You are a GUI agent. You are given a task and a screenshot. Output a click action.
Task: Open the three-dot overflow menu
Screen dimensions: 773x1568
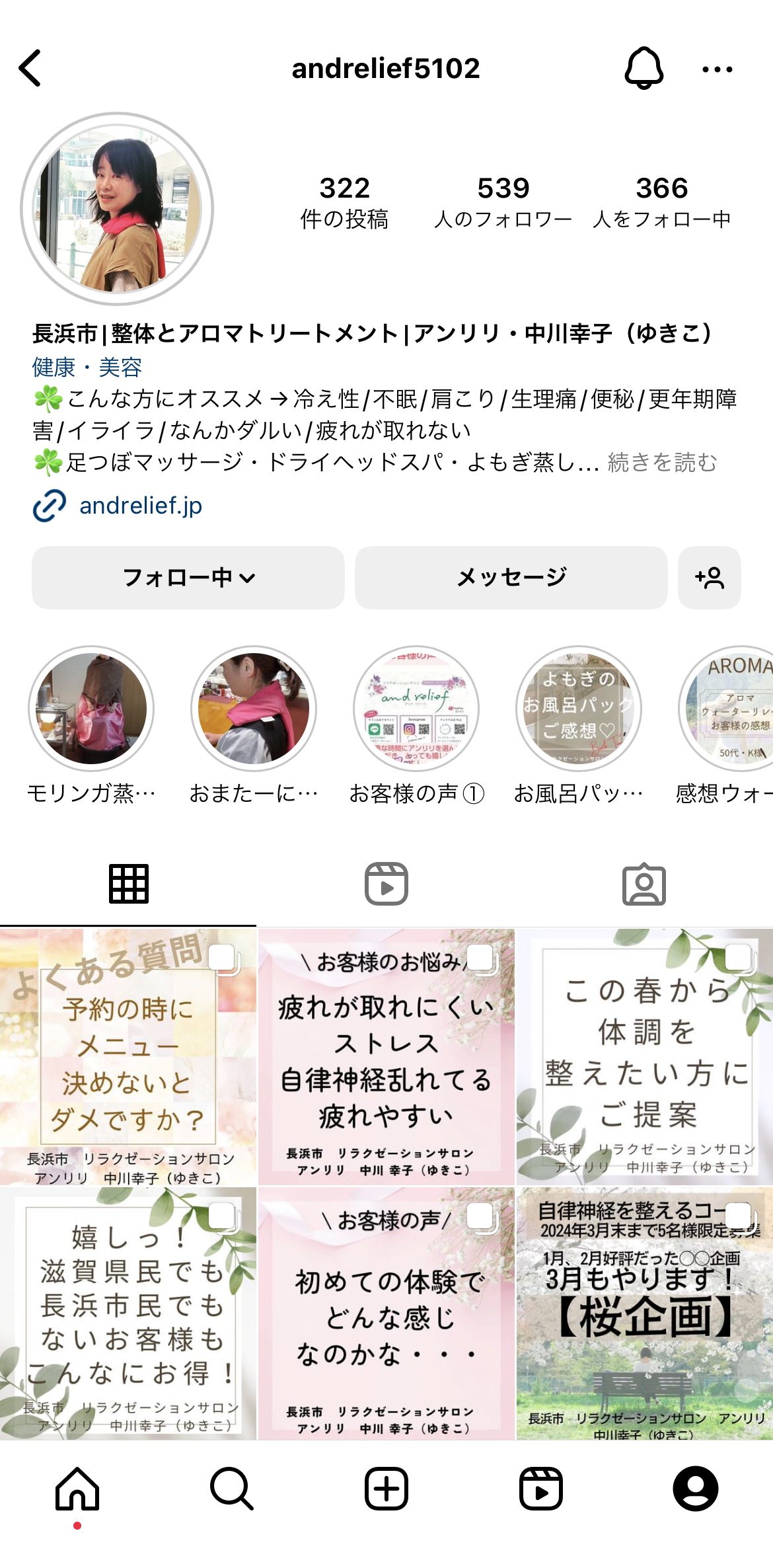tap(717, 69)
